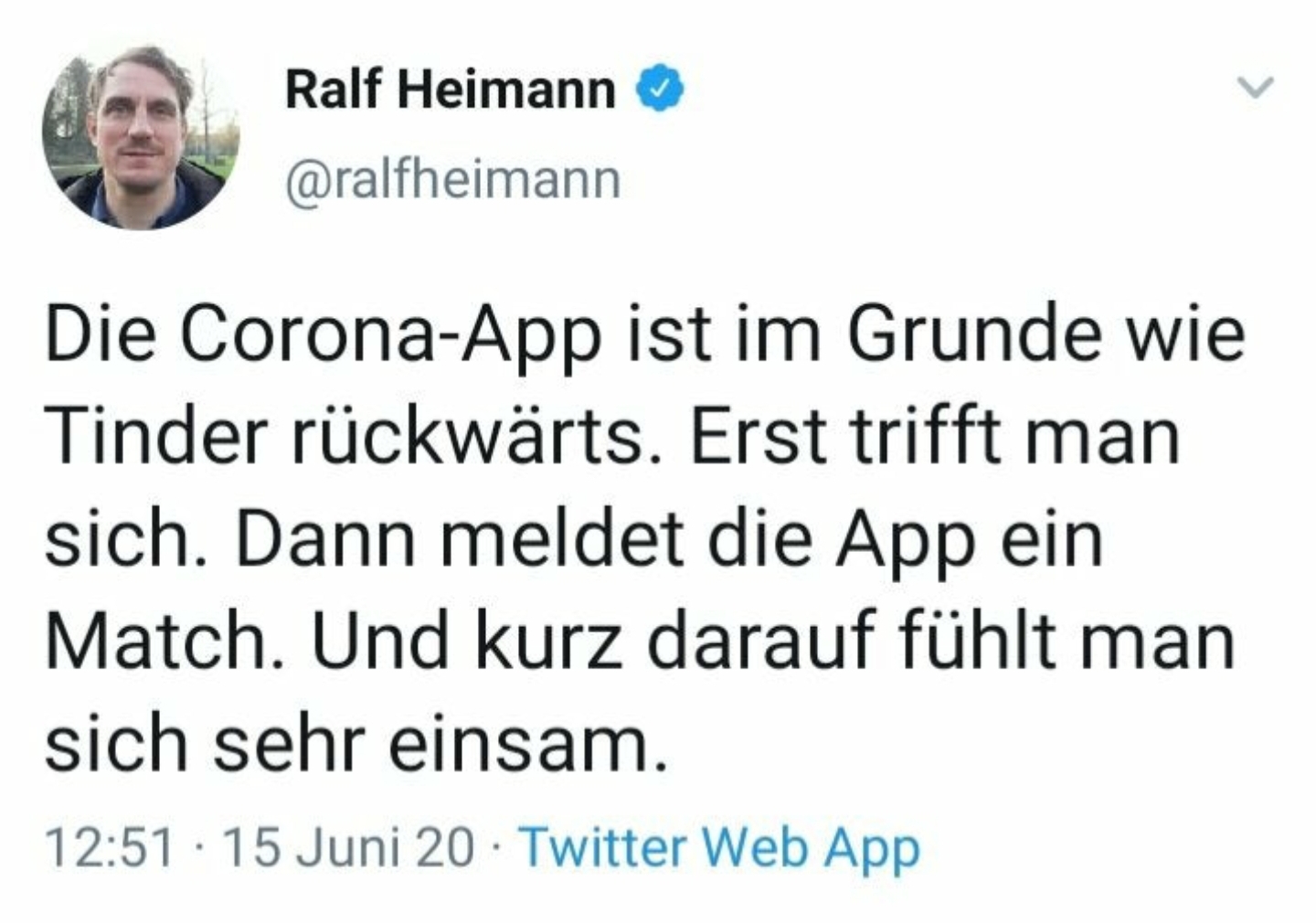Open the Twitter Web App source link

719,847
